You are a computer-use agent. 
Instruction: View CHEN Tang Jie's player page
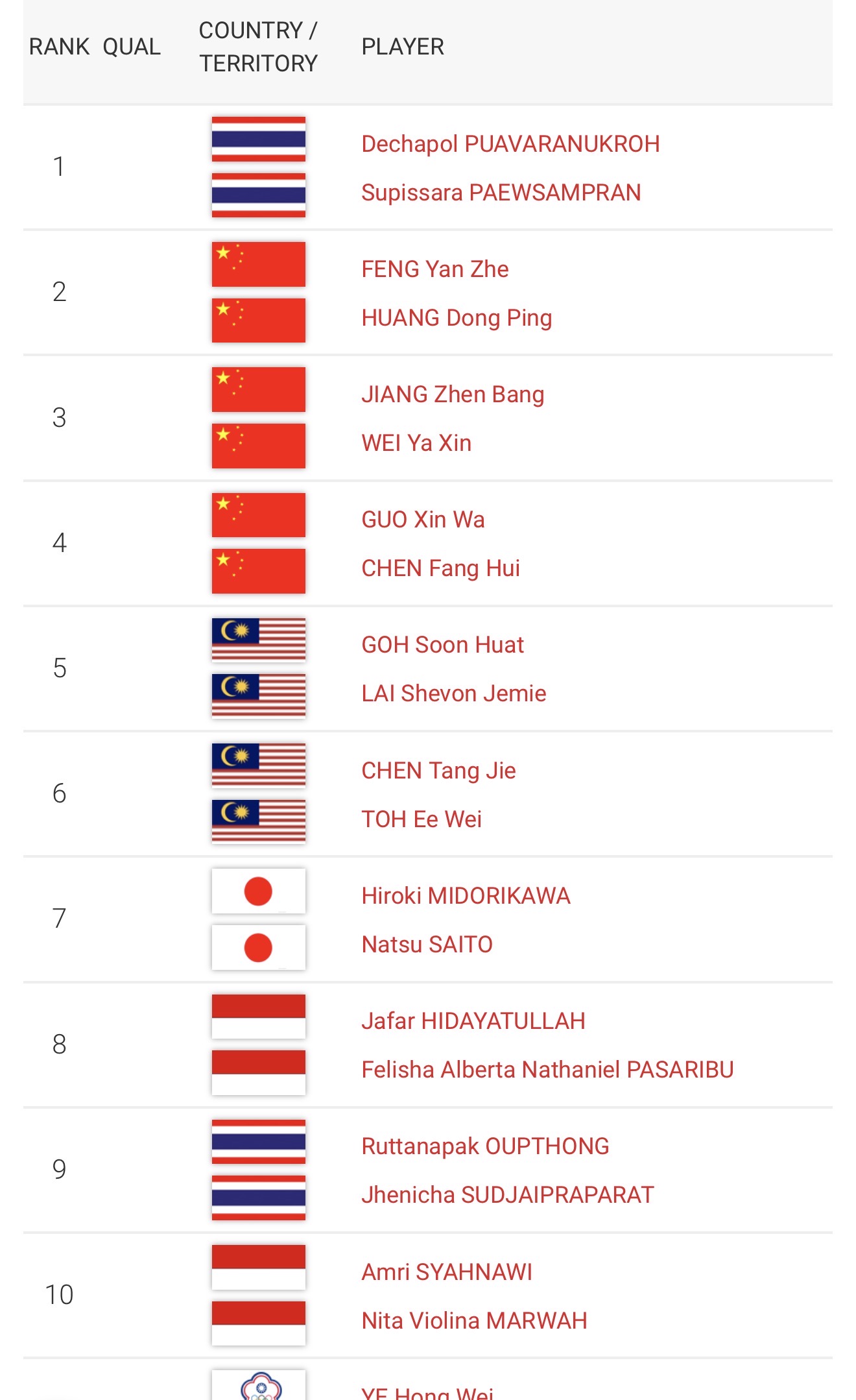click(x=438, y=771)
